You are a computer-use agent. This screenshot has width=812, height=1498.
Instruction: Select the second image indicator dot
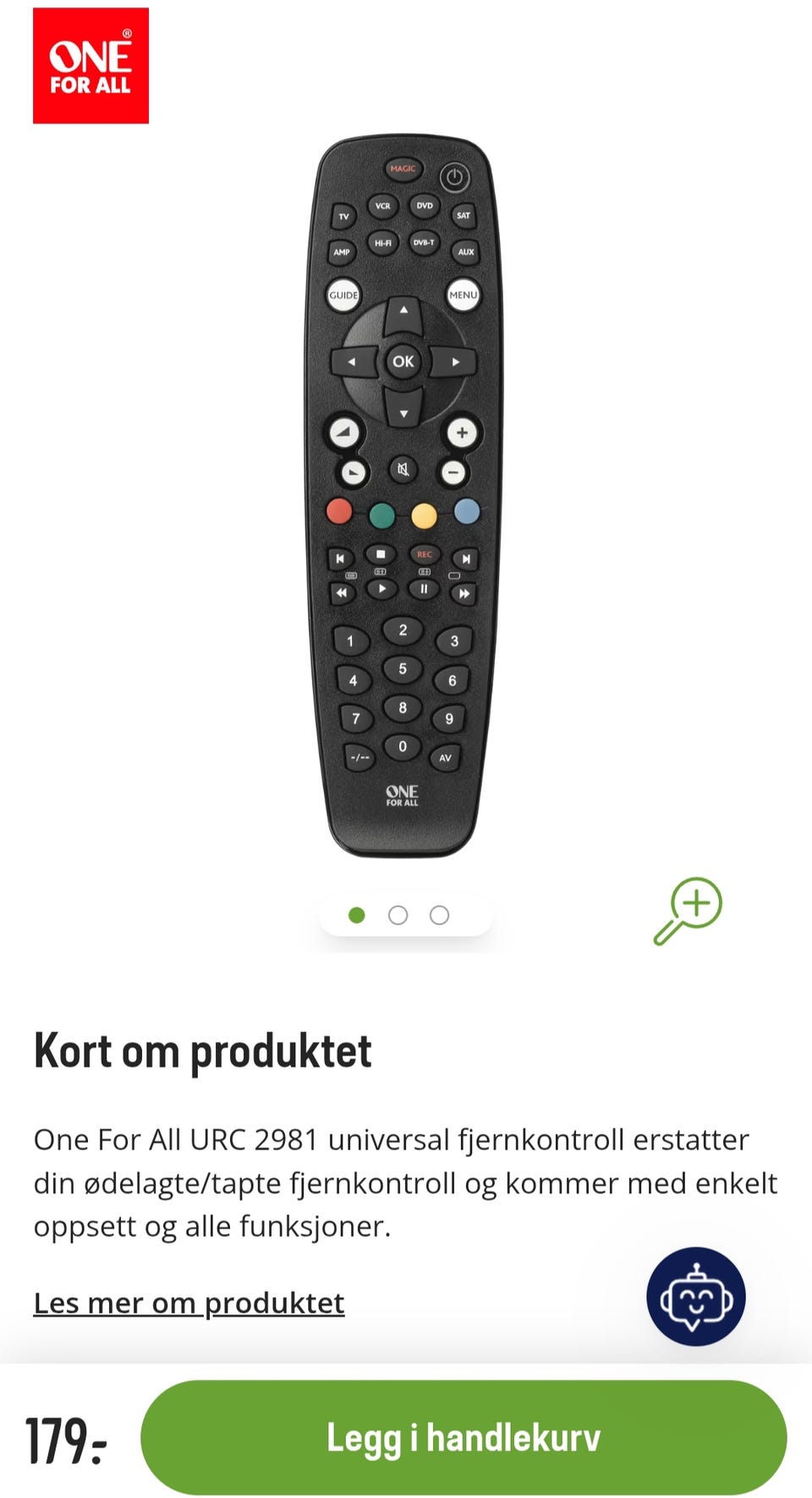pos(398,915)
